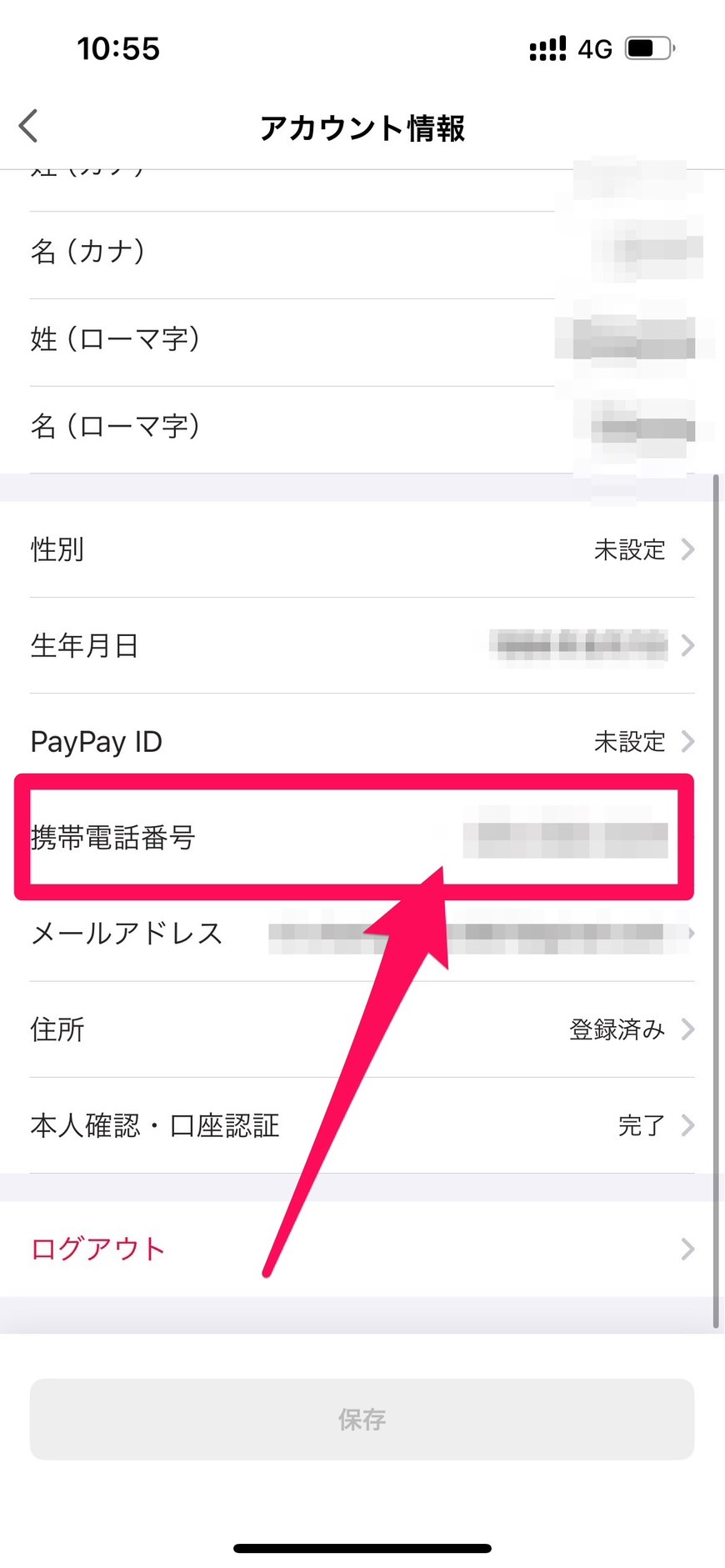Tap the 名（カナ）input field

click(x=362, y=251)
